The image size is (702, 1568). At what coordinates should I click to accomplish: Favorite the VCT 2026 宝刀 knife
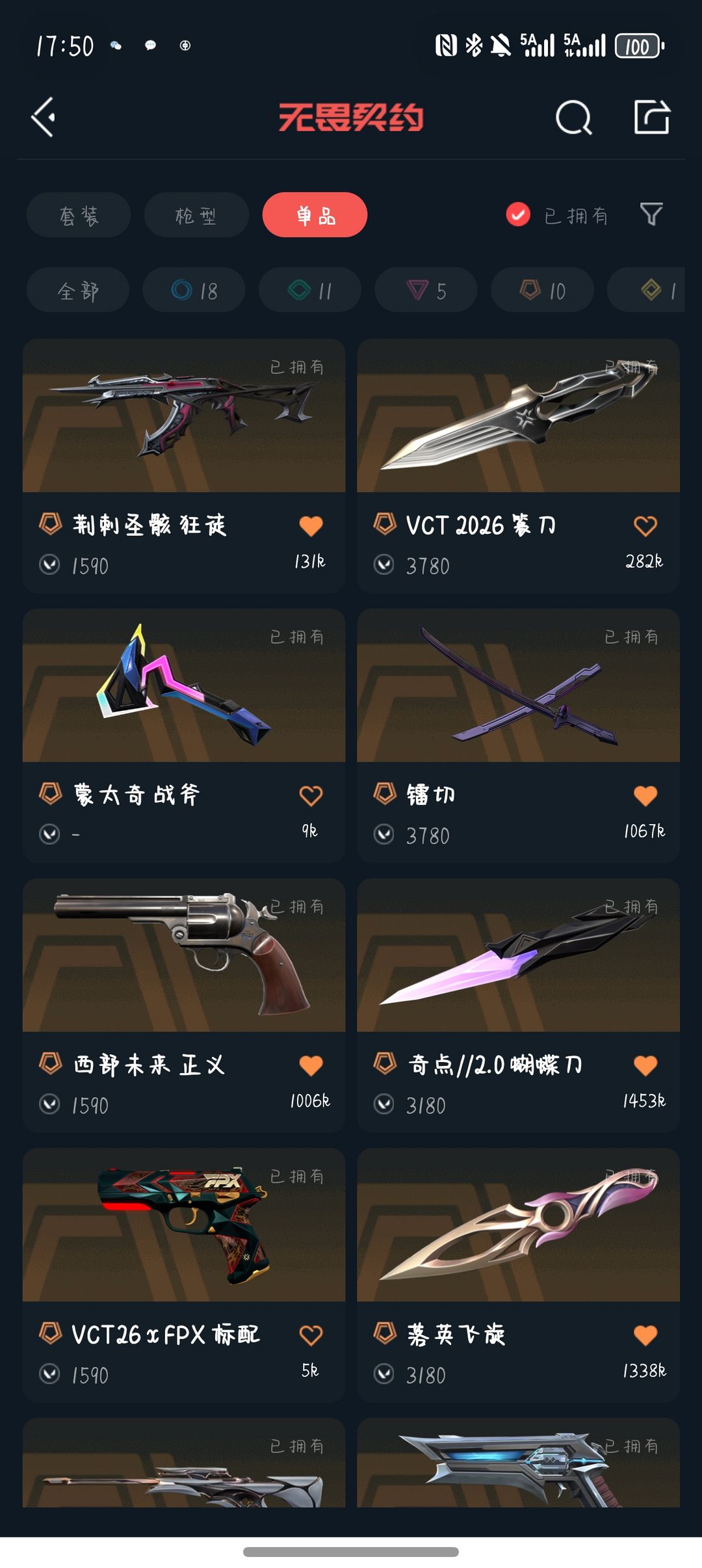647,524
